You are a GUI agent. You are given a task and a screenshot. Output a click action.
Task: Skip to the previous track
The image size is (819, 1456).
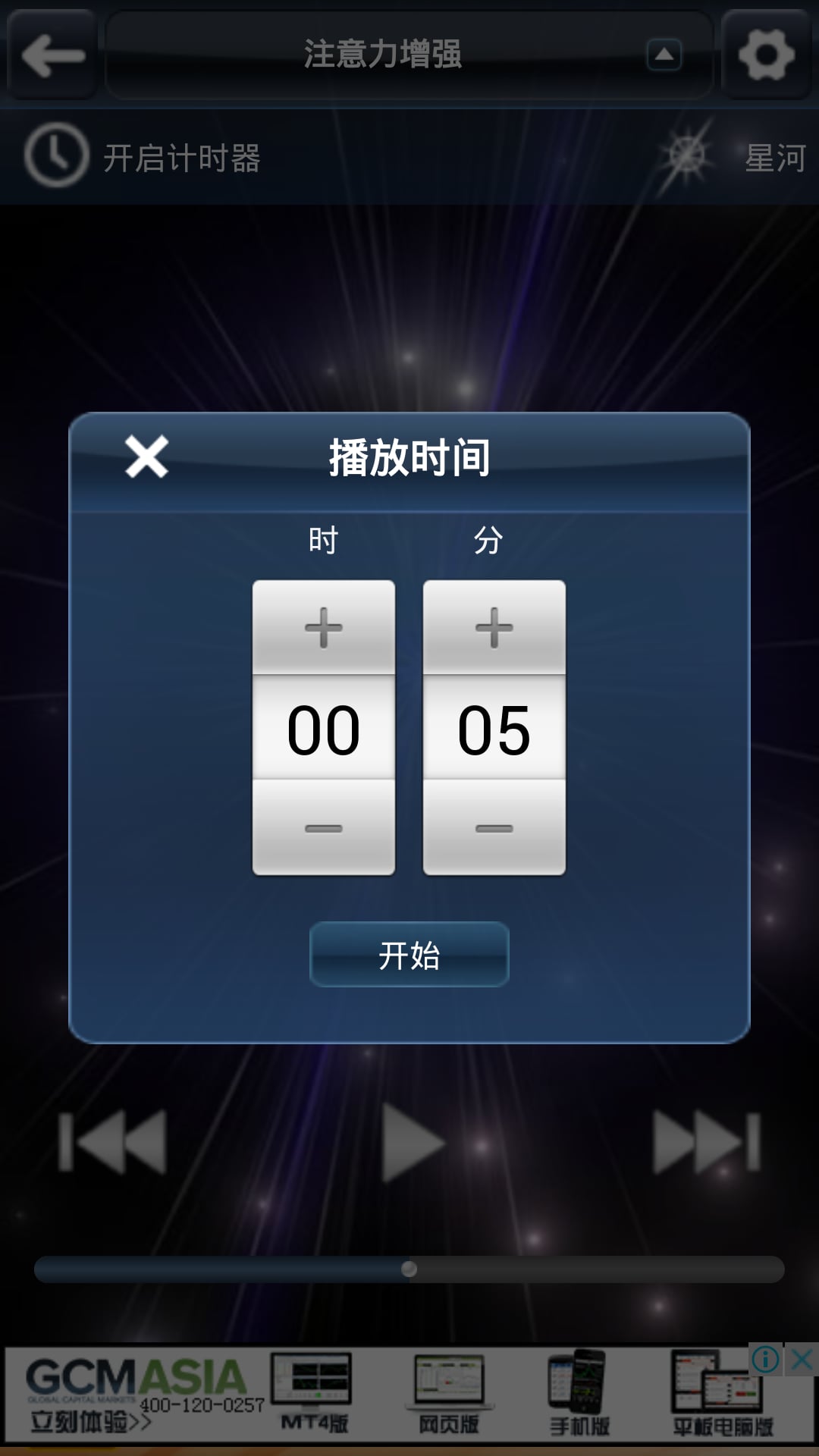point(112,1142)
